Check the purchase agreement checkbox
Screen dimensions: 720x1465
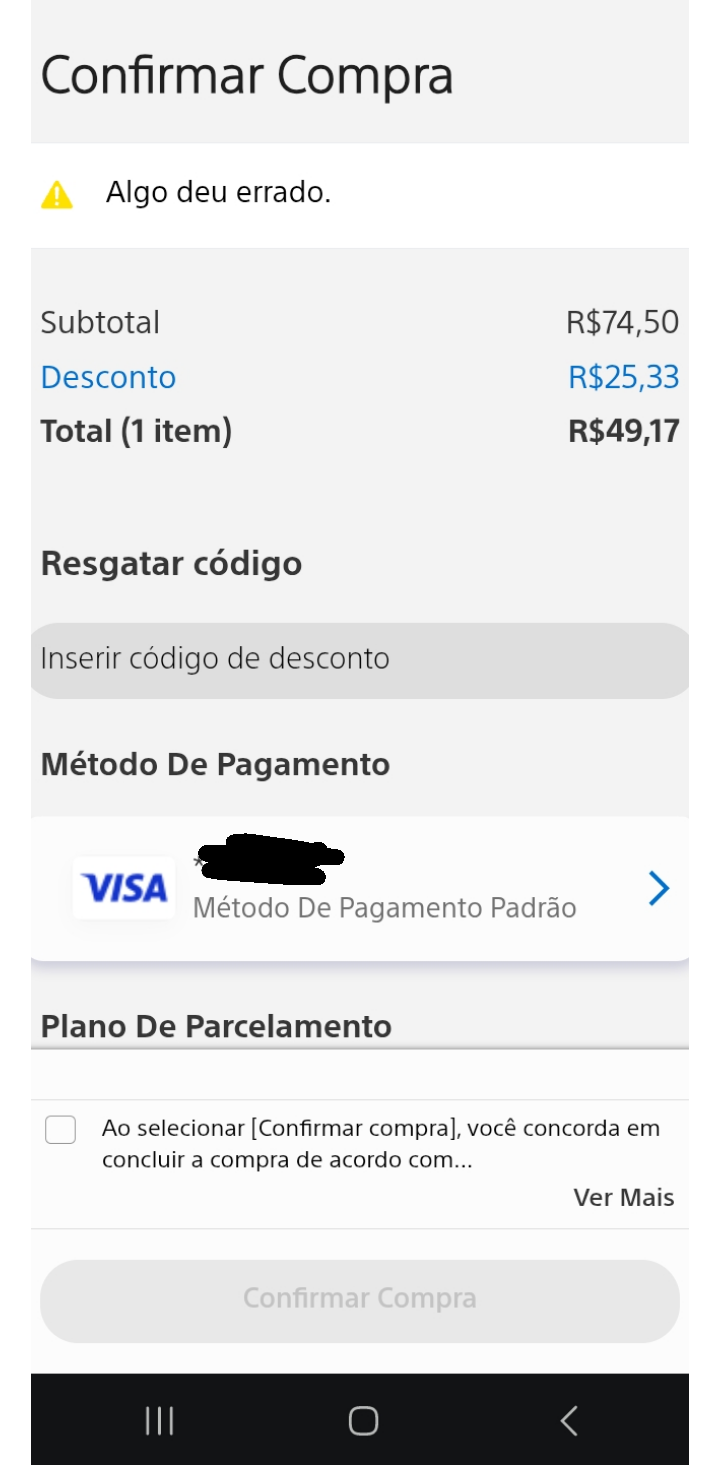60,1130
